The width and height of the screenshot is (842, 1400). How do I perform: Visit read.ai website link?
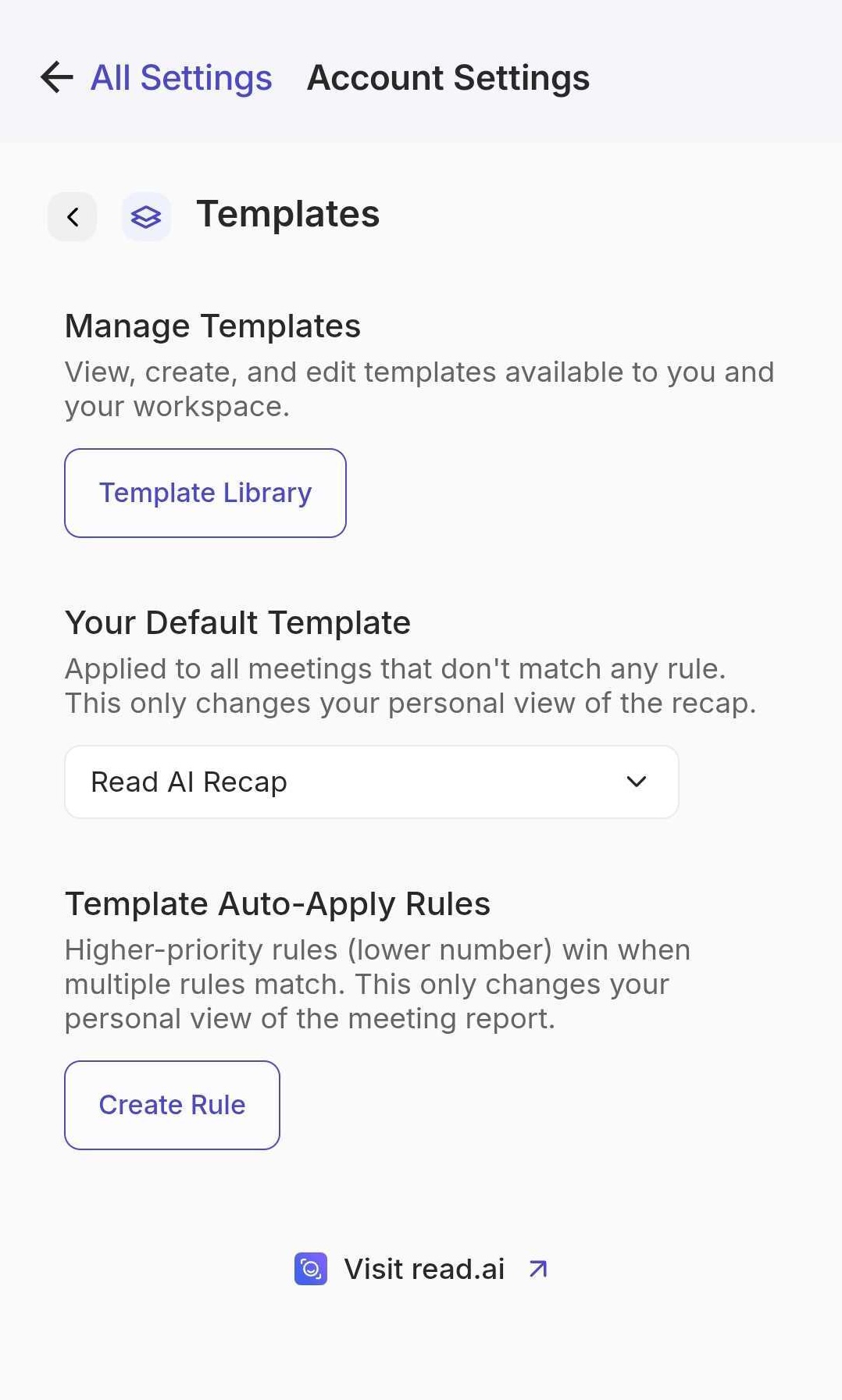[x=422, y=1269]
